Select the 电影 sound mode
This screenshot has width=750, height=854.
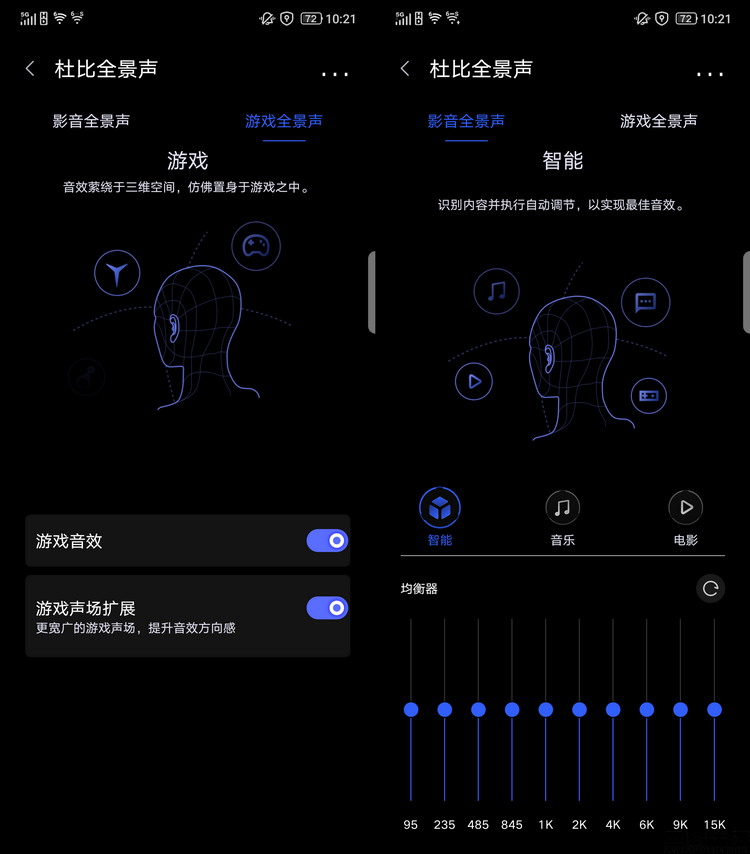click(x=686, y=508)
